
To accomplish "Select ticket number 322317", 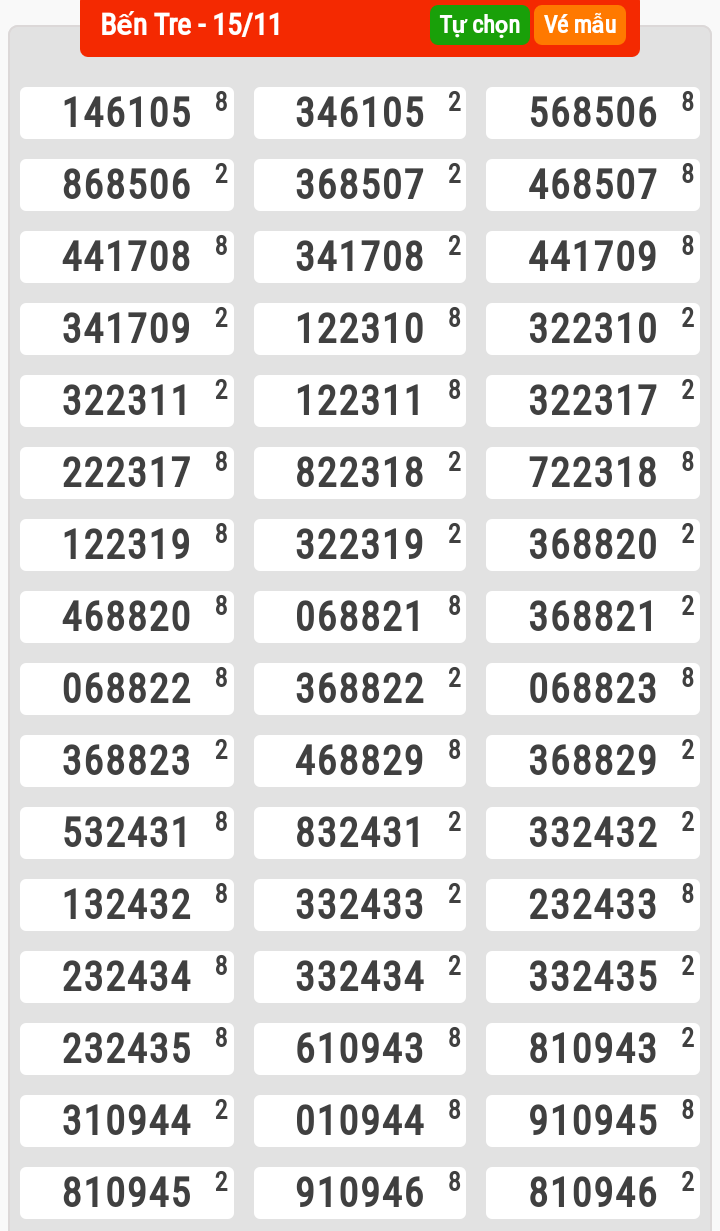I will 593,401.
